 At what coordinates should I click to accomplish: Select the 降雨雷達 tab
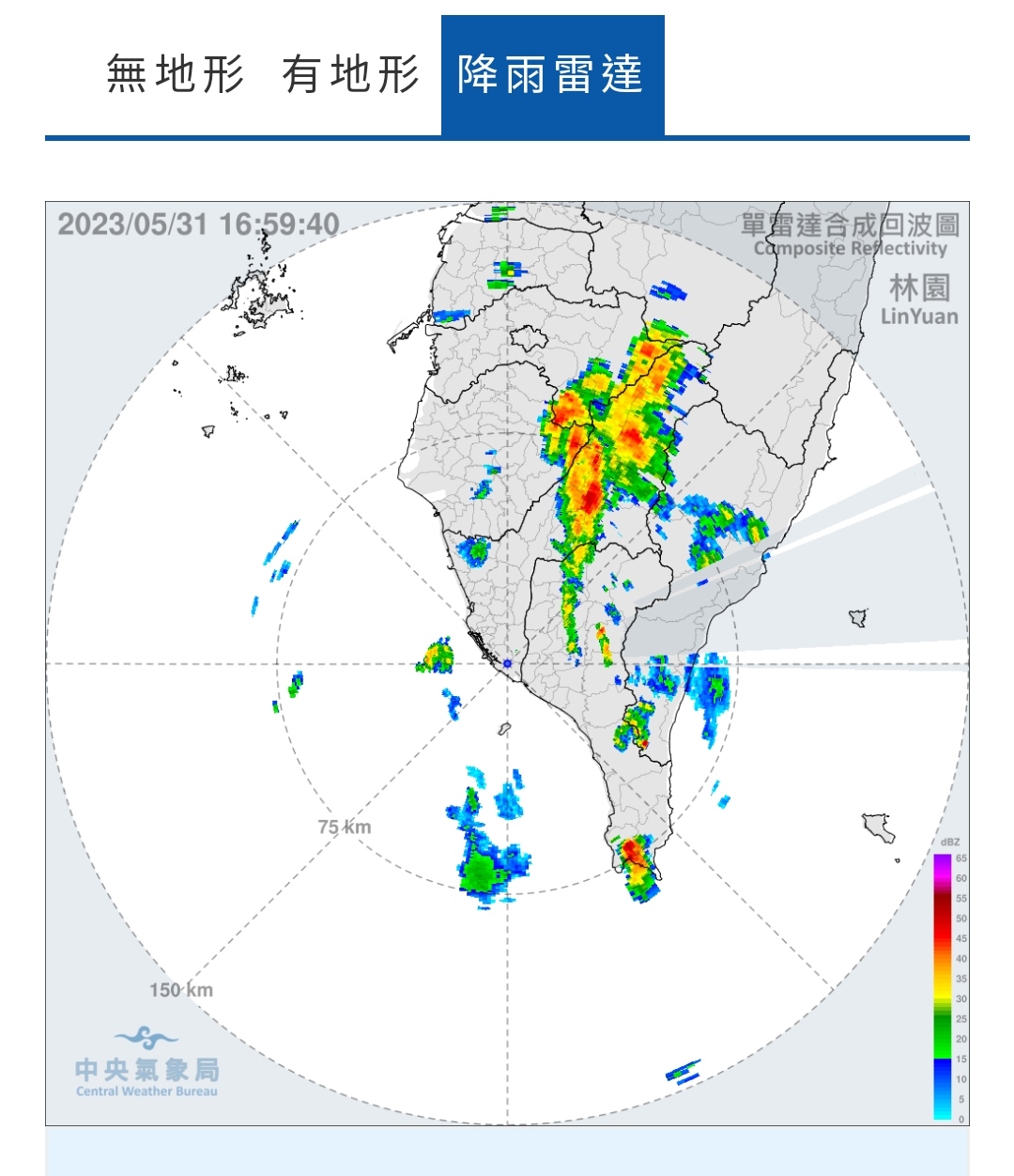(x=552, y=75)
